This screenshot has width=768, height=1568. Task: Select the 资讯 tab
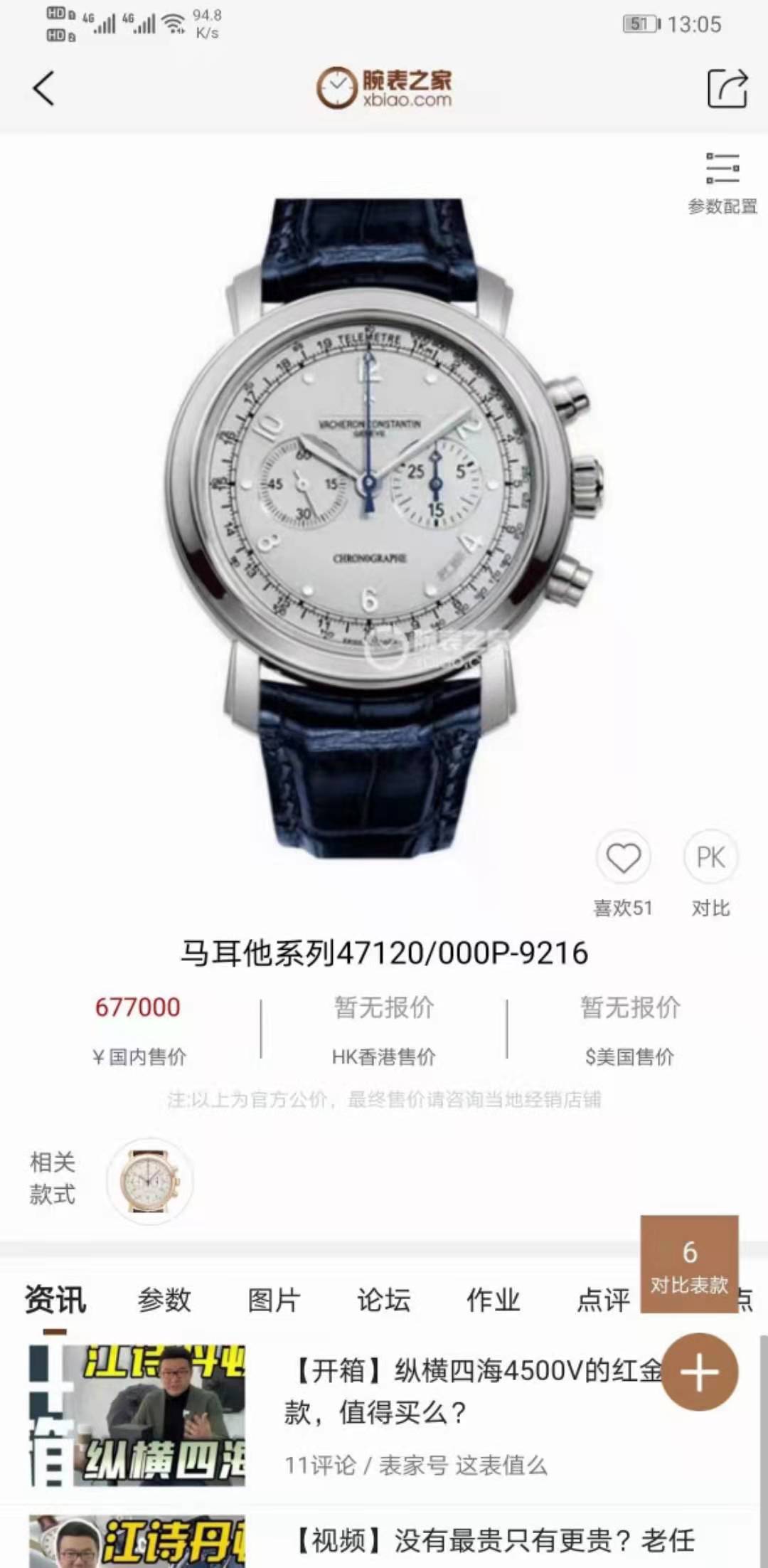pos(55,1300)
